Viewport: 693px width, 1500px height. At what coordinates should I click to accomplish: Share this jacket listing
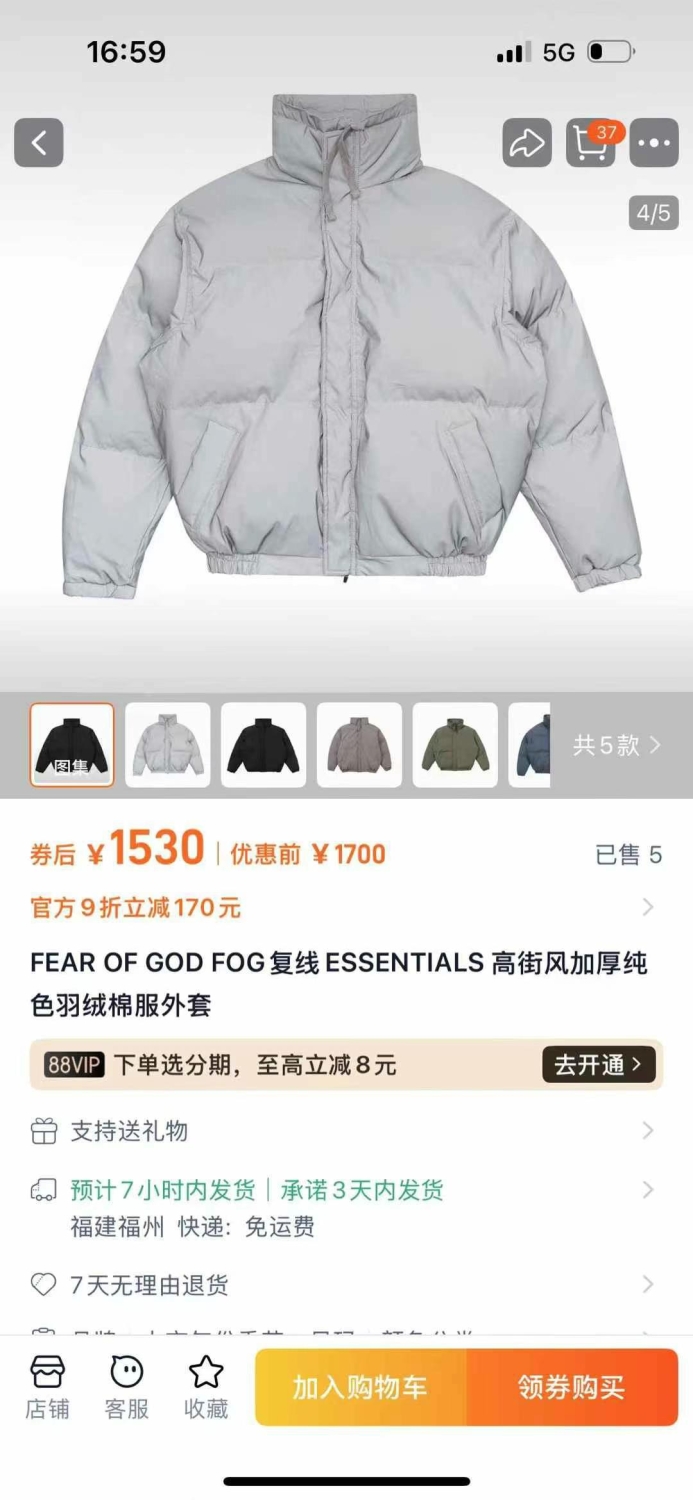[527, 143]
